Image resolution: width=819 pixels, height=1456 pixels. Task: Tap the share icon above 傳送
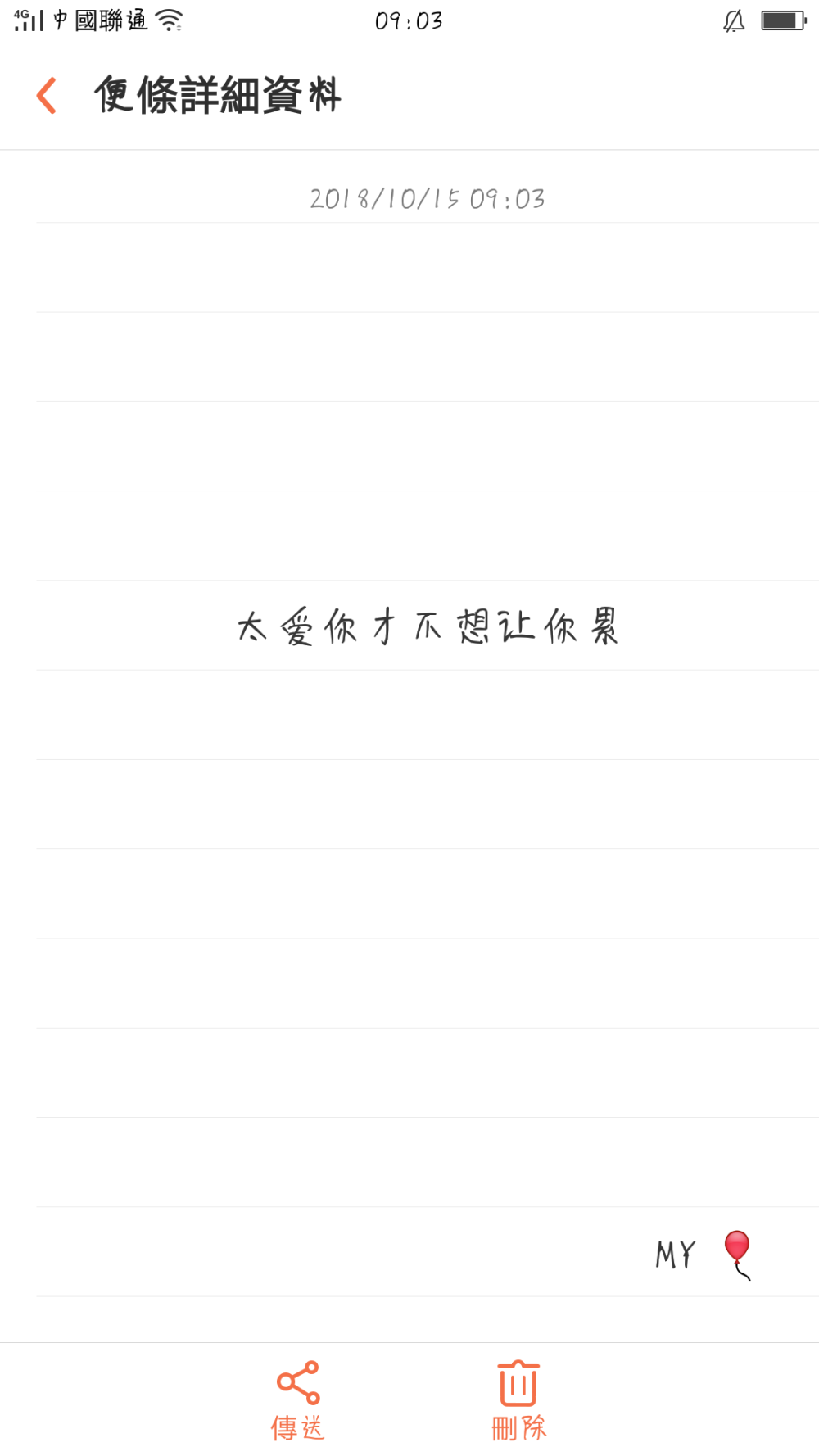click(298, 1381)
